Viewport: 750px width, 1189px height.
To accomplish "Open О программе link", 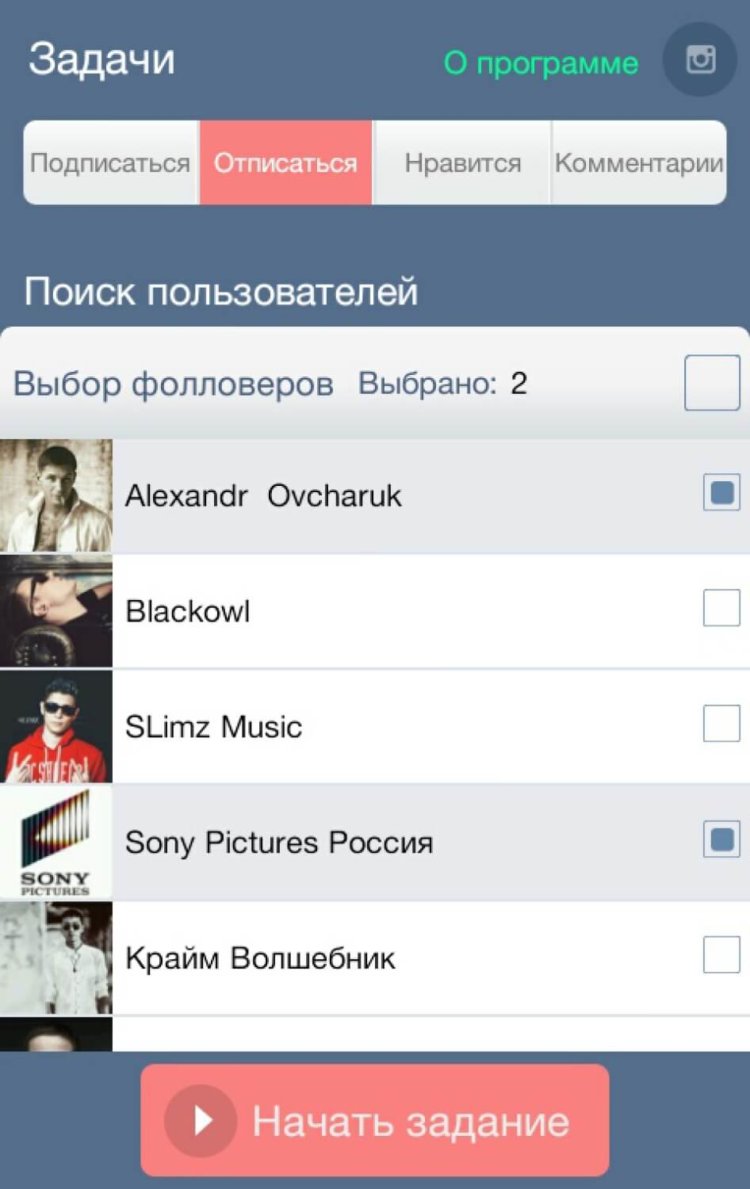I will point(540,62).
